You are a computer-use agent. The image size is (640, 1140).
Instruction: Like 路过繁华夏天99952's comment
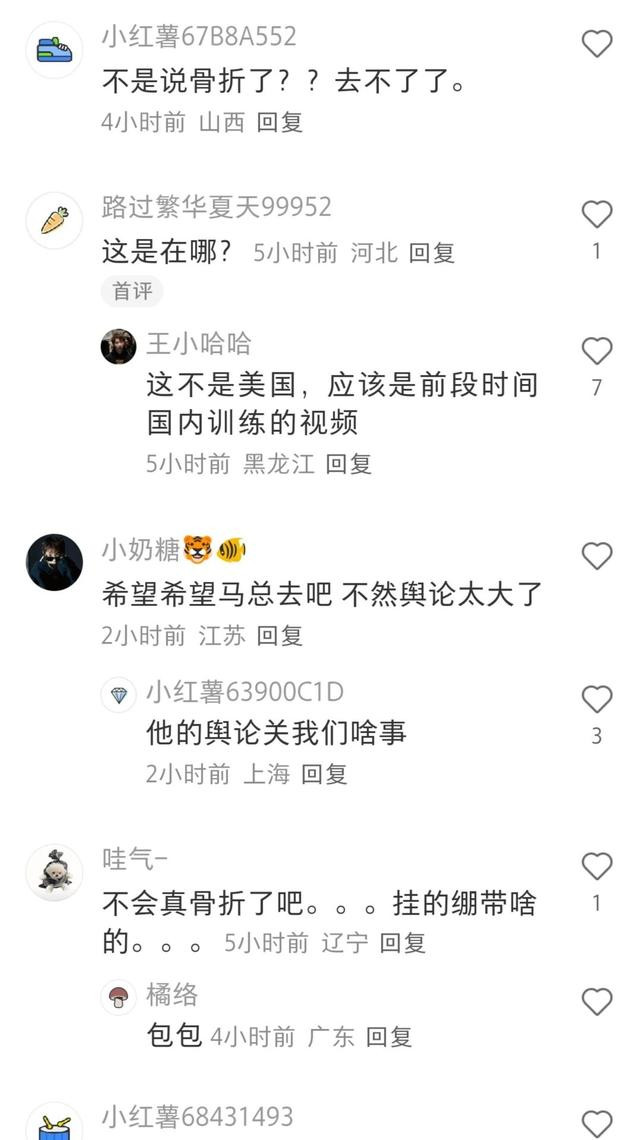click(x=597, y=214)
